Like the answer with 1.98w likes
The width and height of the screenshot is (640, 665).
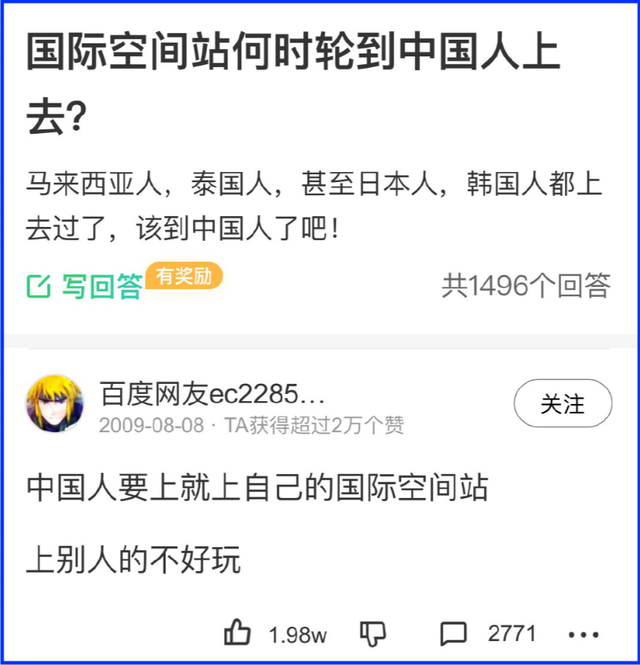click(x=238, y=633)
